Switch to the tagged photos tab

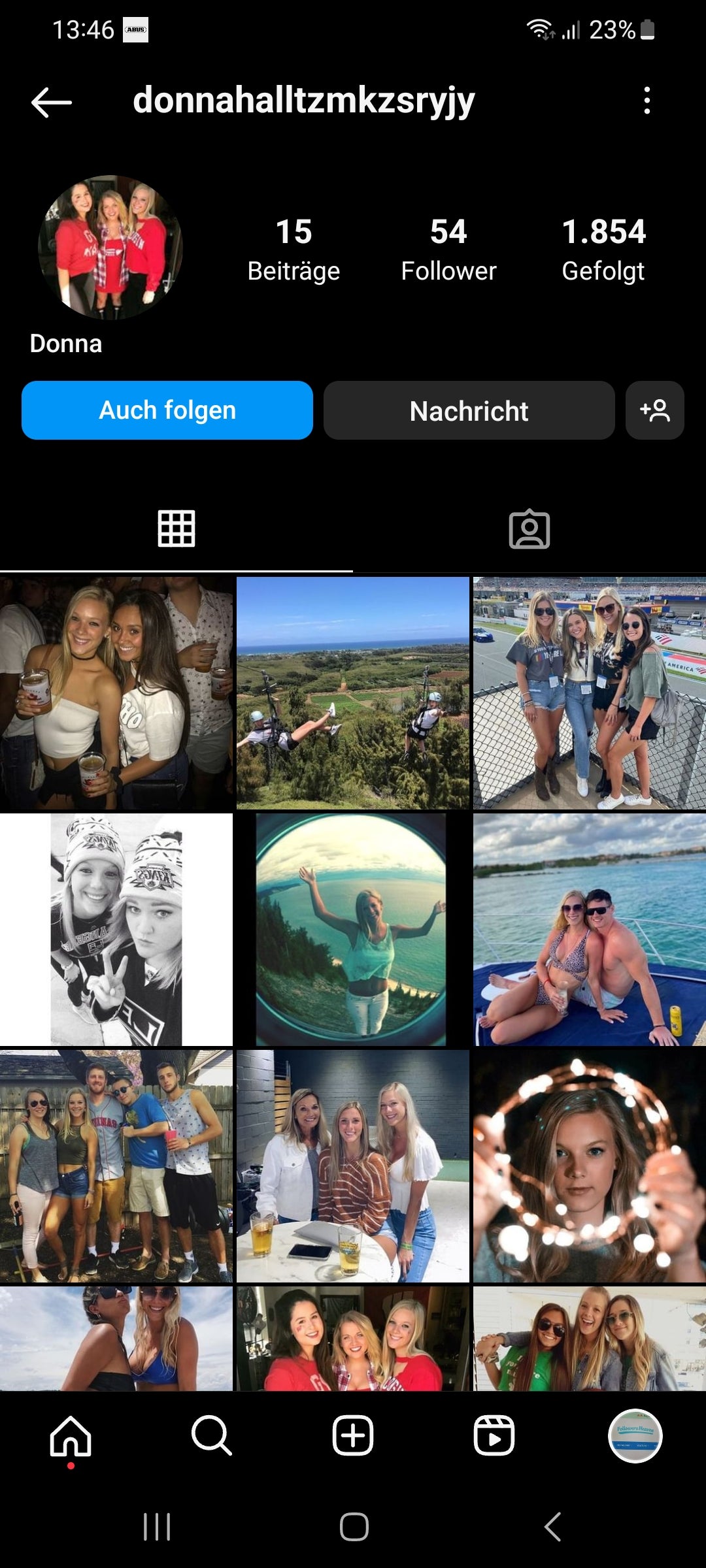click(529, 529)
